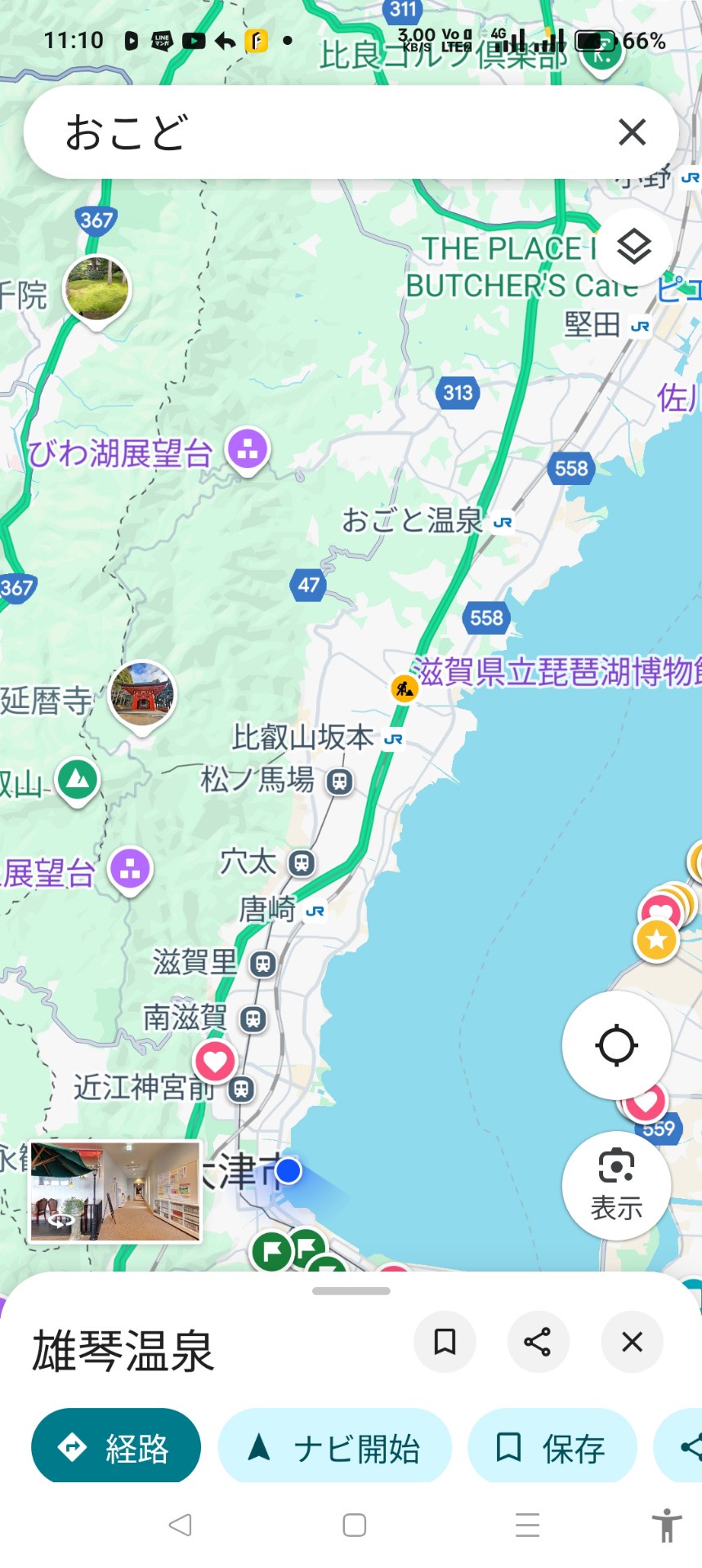Close the 雄琴温泉 place card

click(x=632, y=1342)
